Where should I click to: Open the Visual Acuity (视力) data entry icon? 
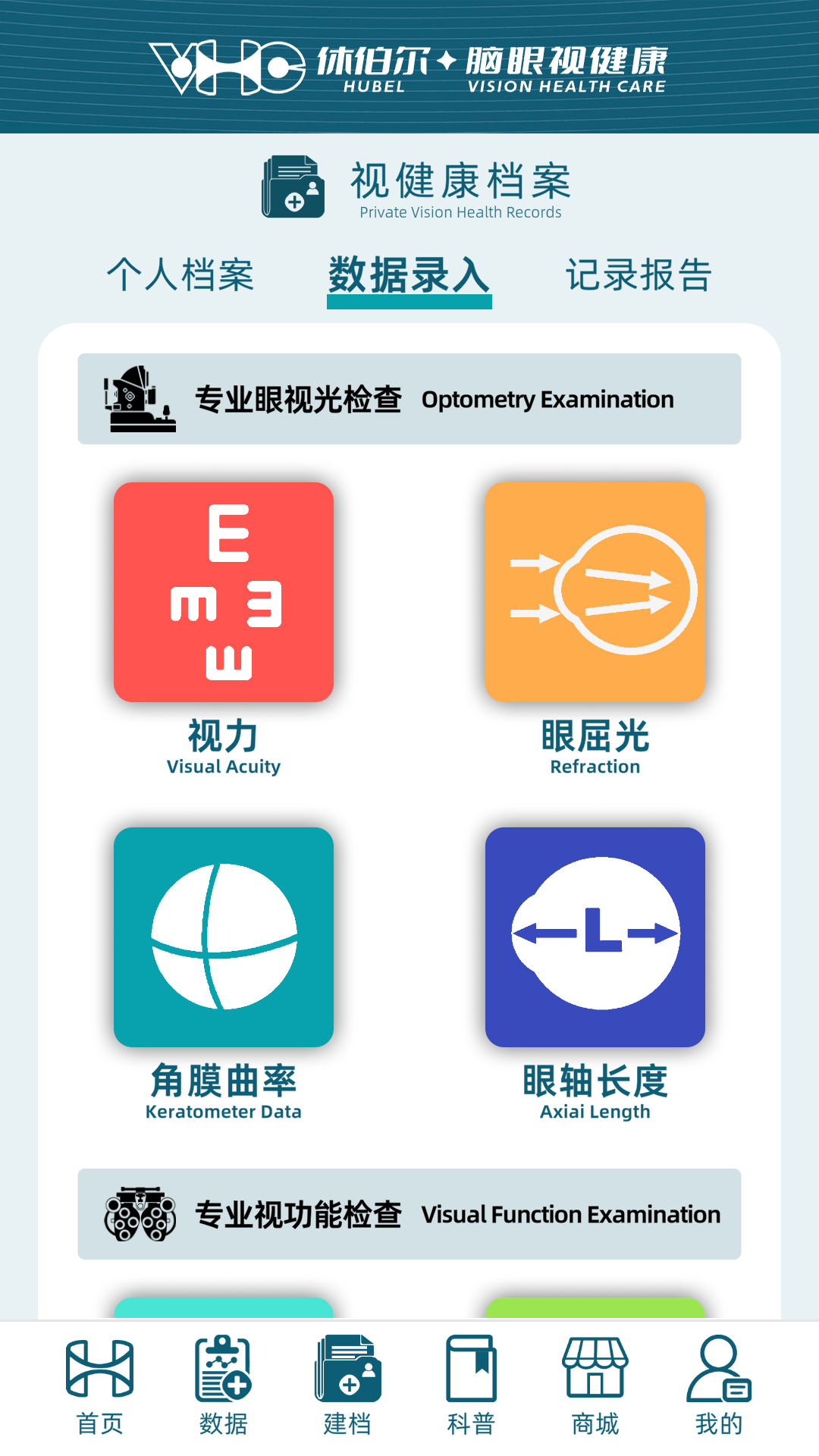coord(224,593)
